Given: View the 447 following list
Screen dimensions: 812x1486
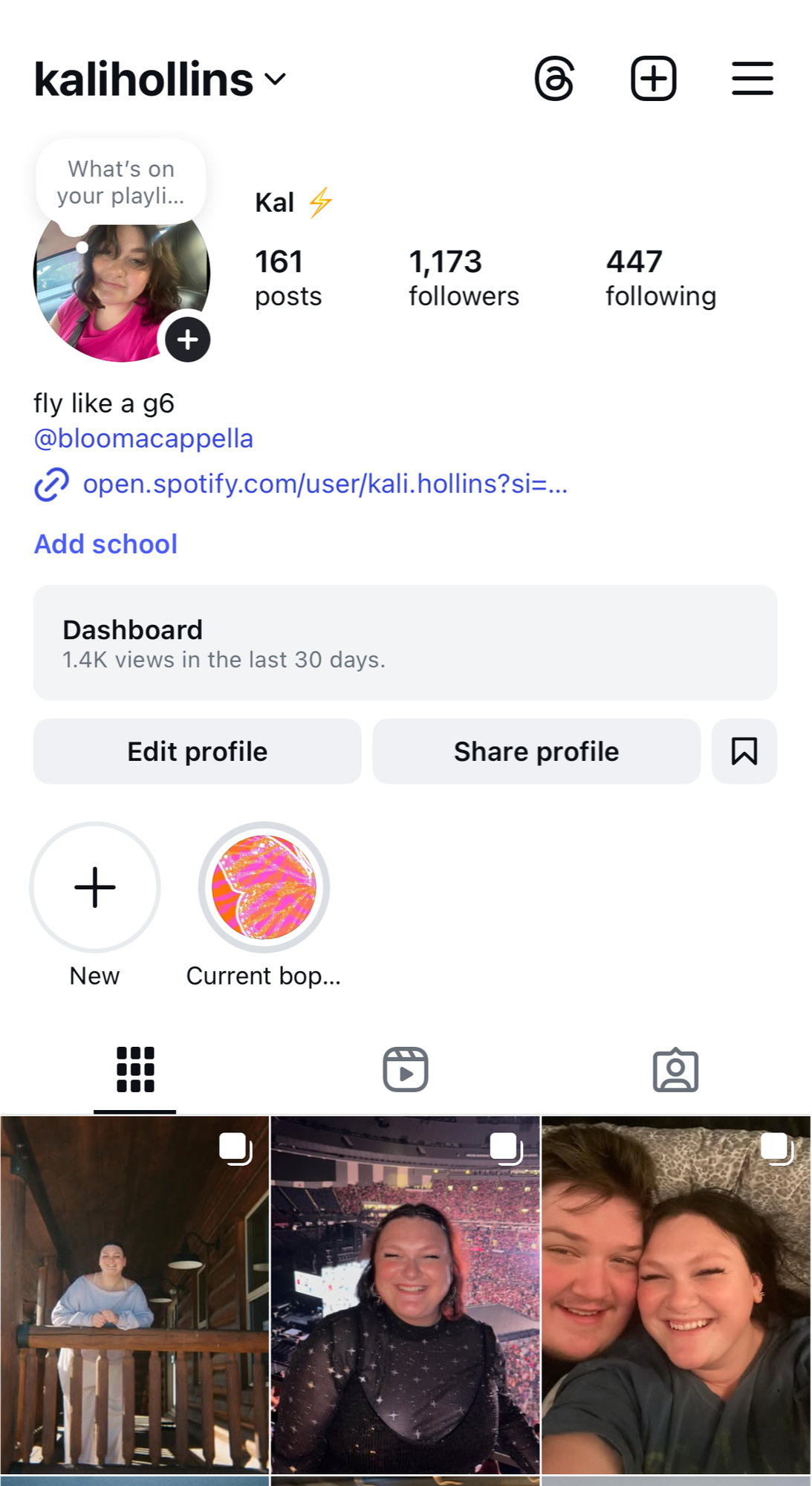Looking at the screenshot, I should pos(660,278).
